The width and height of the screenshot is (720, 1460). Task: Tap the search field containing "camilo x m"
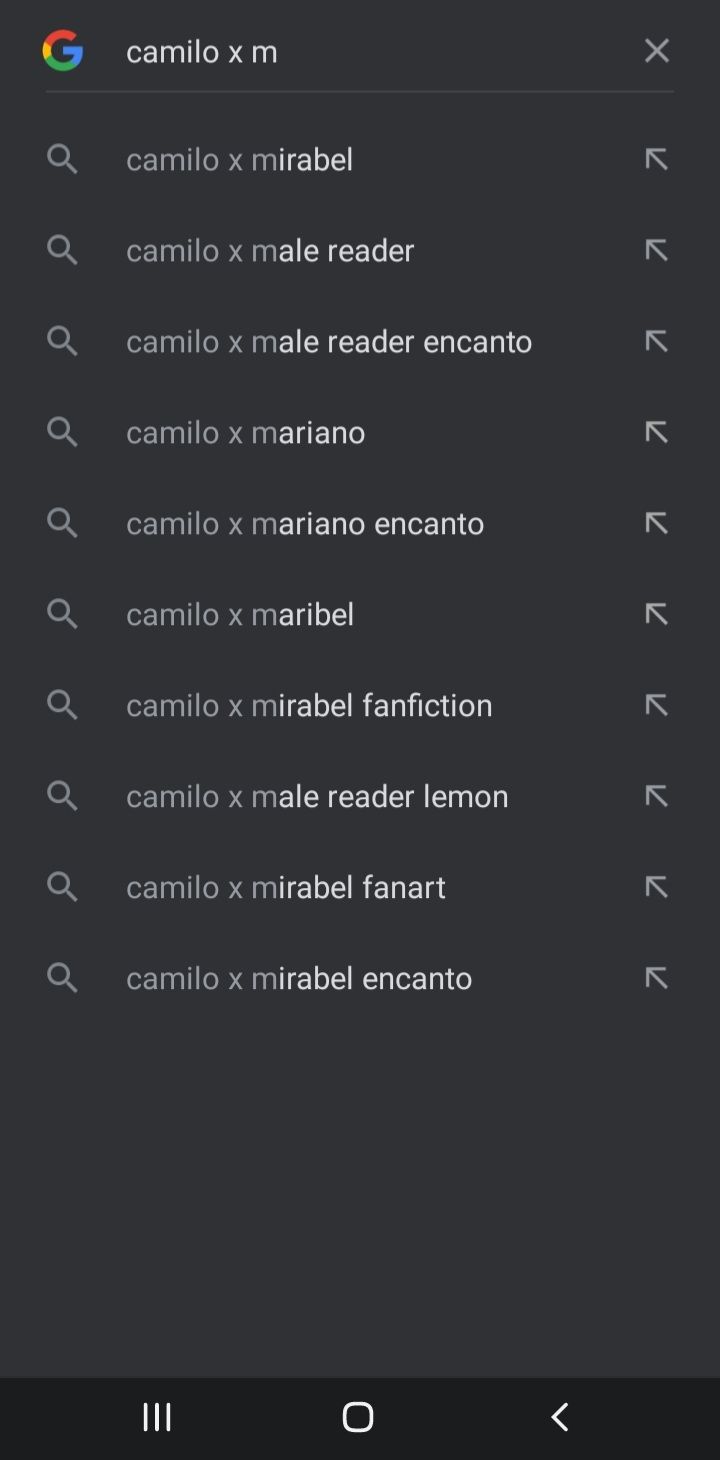point(370,51)
